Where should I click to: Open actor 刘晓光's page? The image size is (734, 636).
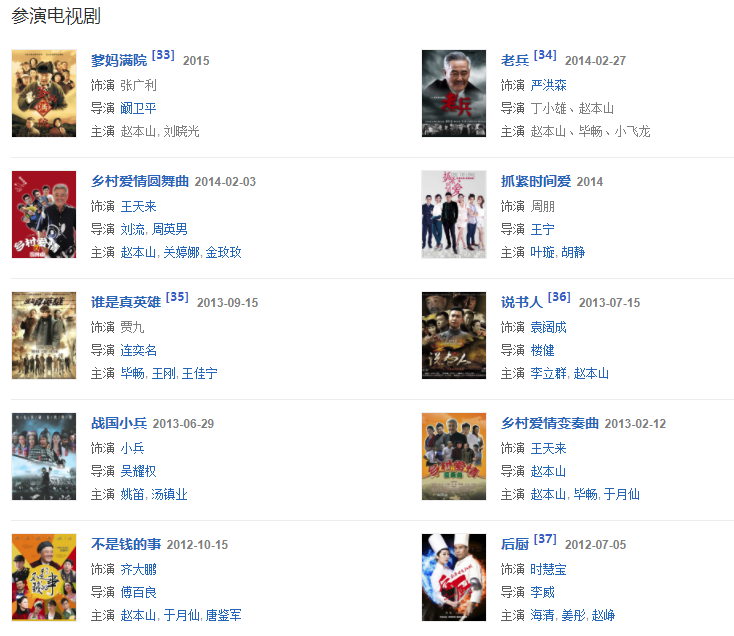[181, 131]
